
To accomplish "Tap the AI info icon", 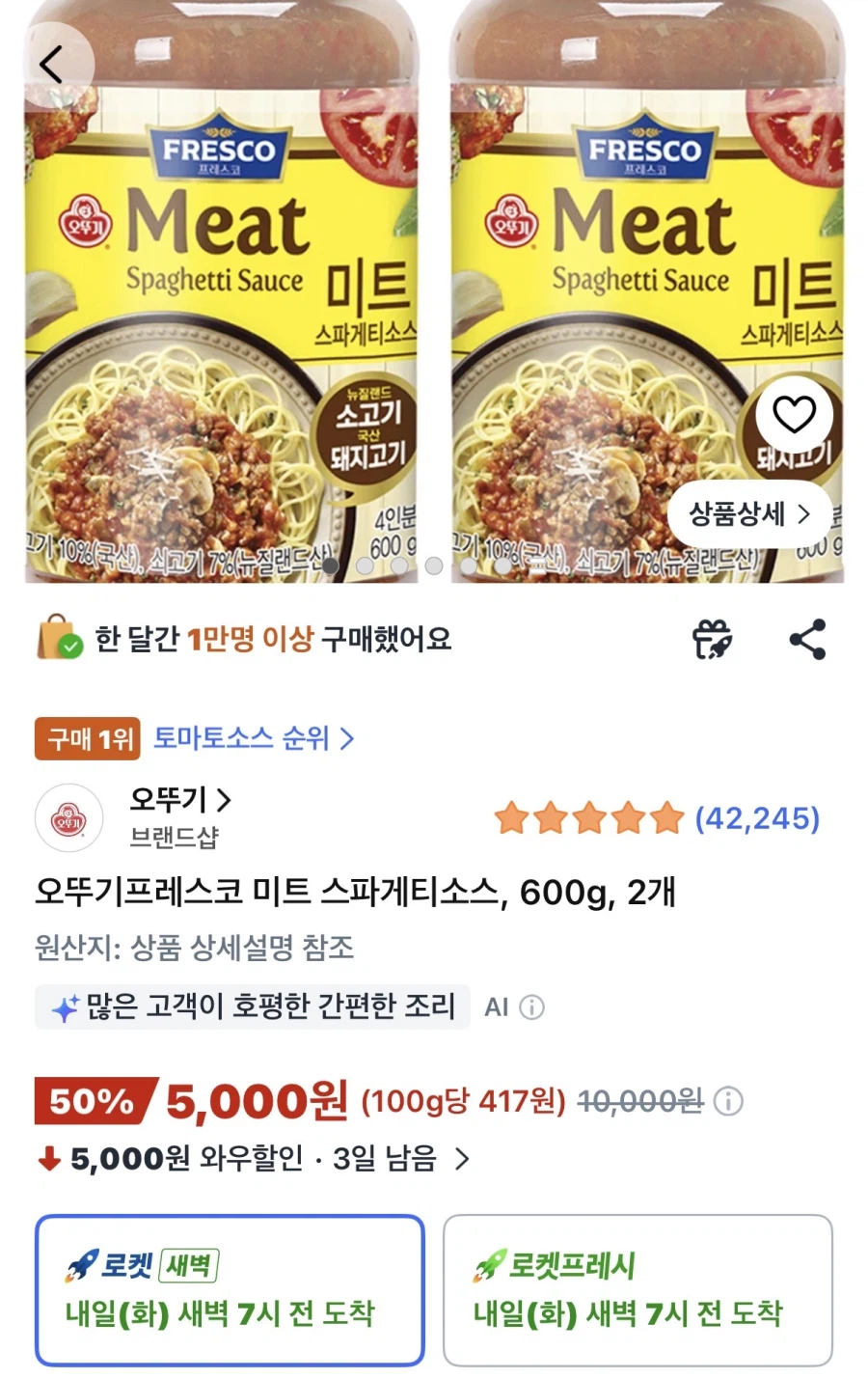I will 531,1007.
